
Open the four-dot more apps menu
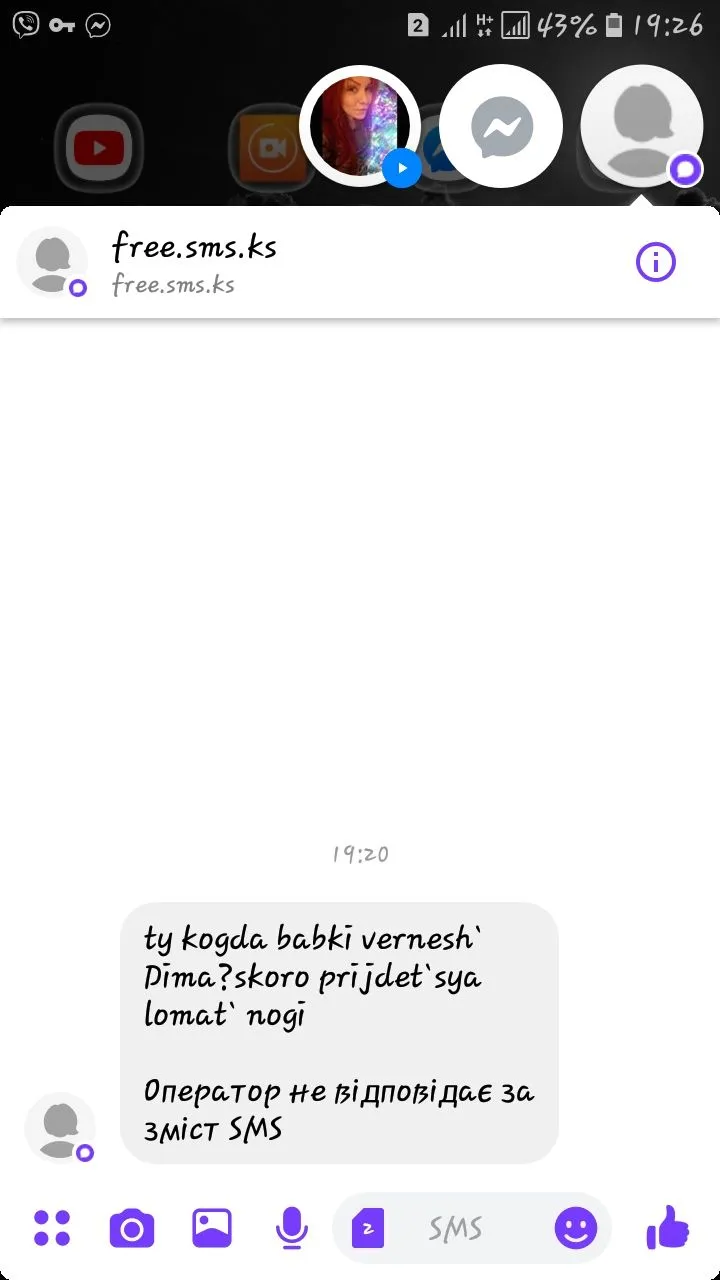point(52,1227)
